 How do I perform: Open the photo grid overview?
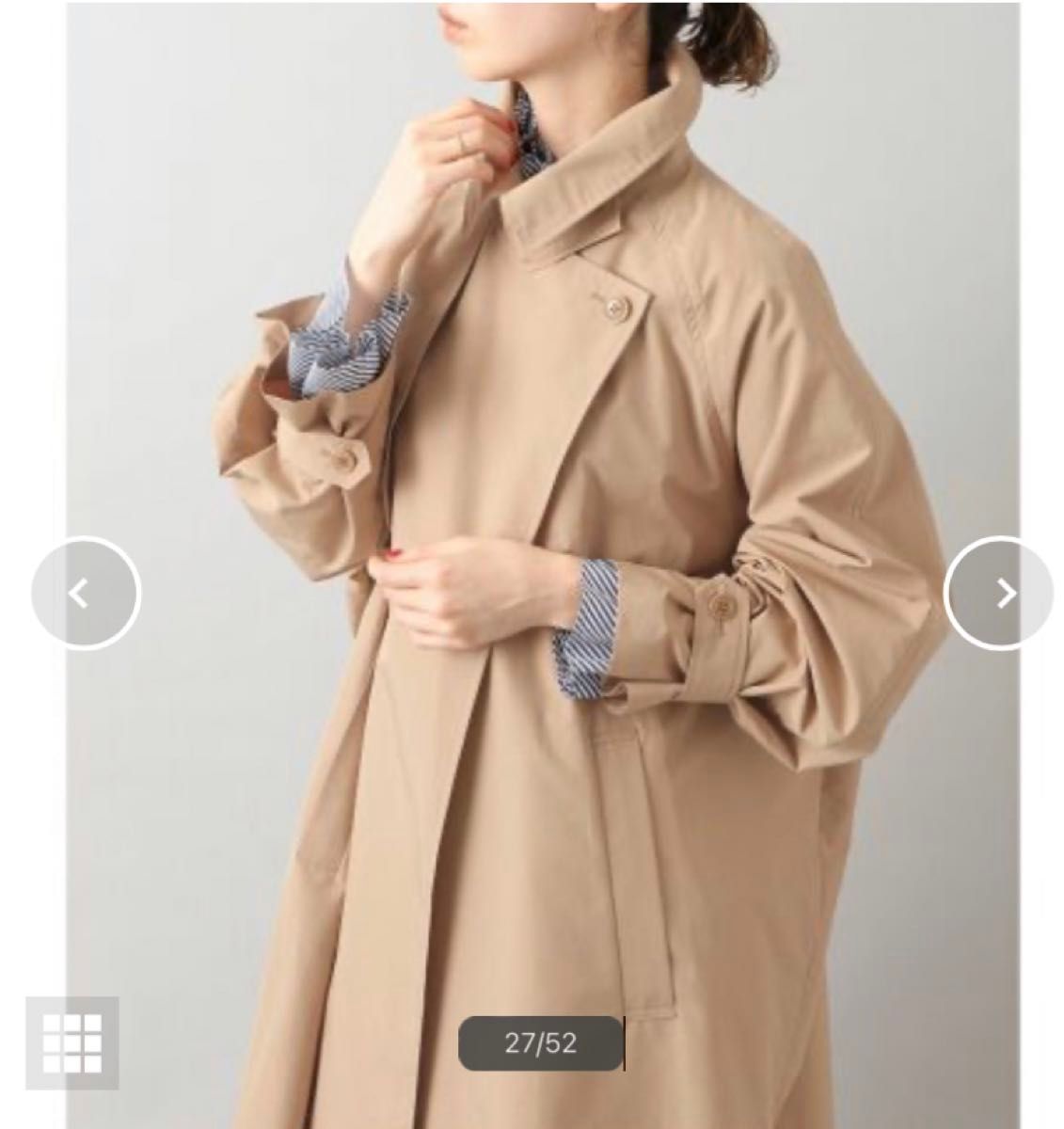click(71, 1044)
